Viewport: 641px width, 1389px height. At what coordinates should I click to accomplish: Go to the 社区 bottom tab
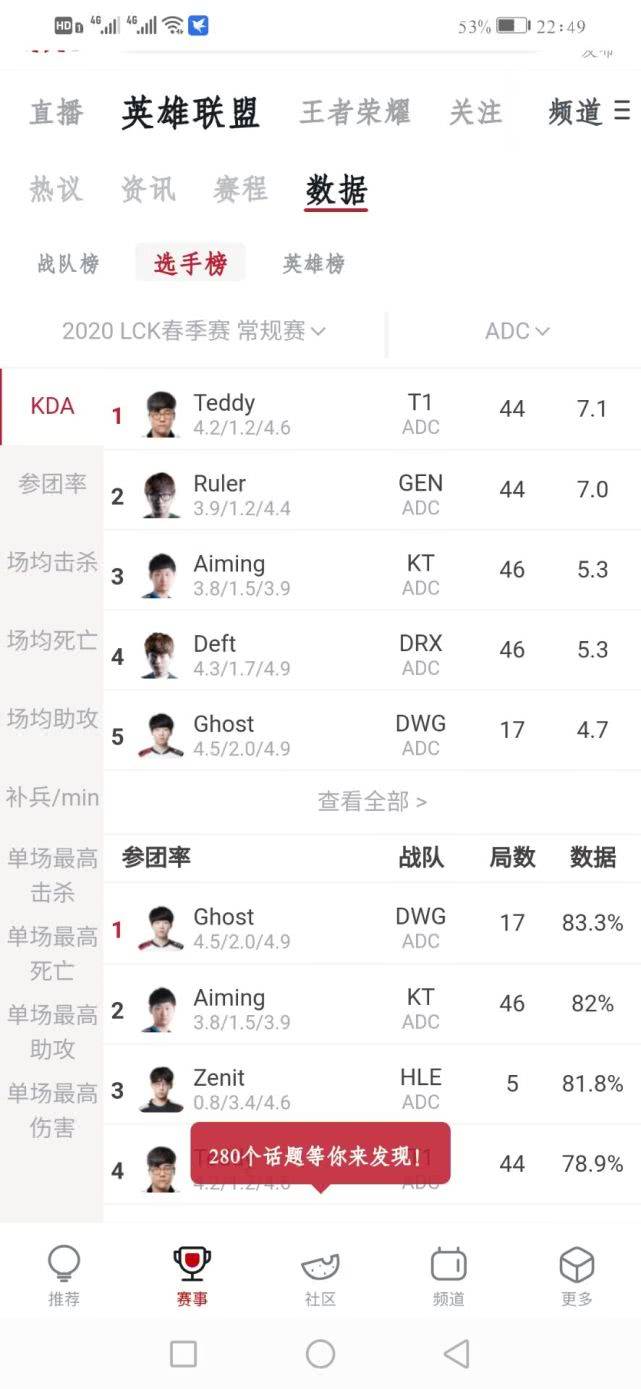point(320,1276)
